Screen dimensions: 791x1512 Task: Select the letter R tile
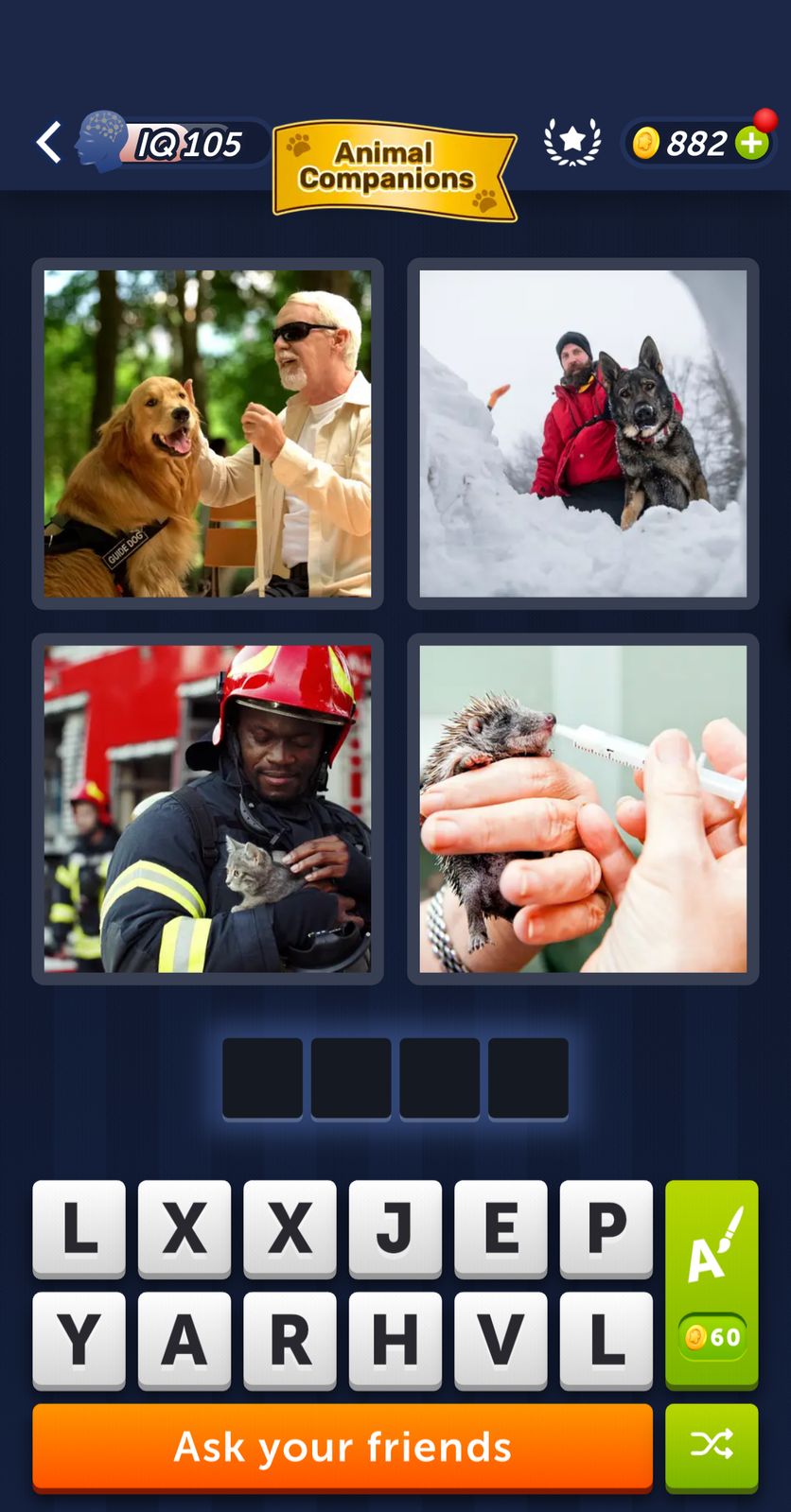coord(290,1340)
